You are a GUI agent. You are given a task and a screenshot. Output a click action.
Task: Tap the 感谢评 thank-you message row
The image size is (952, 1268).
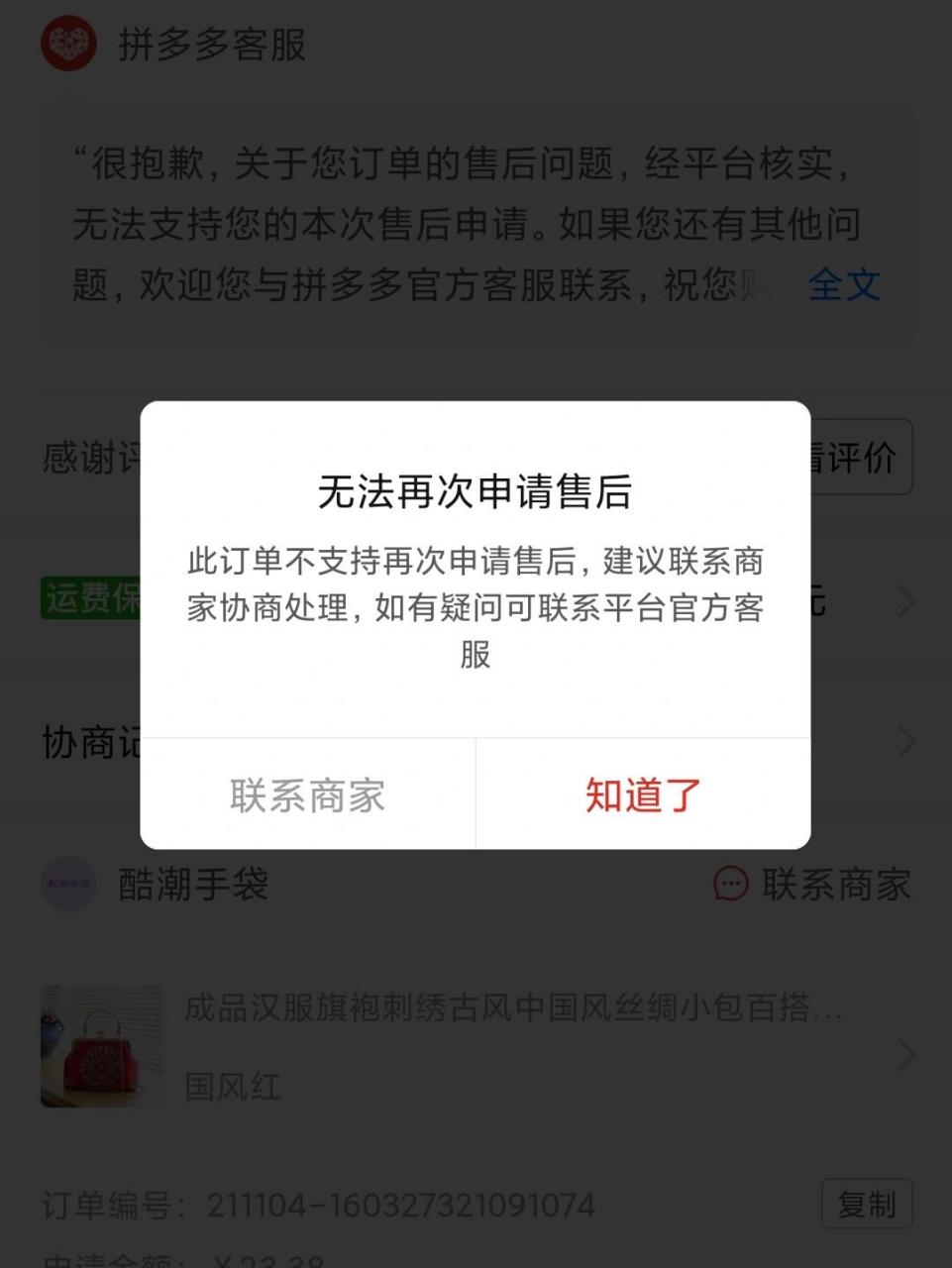pos(89,457)
